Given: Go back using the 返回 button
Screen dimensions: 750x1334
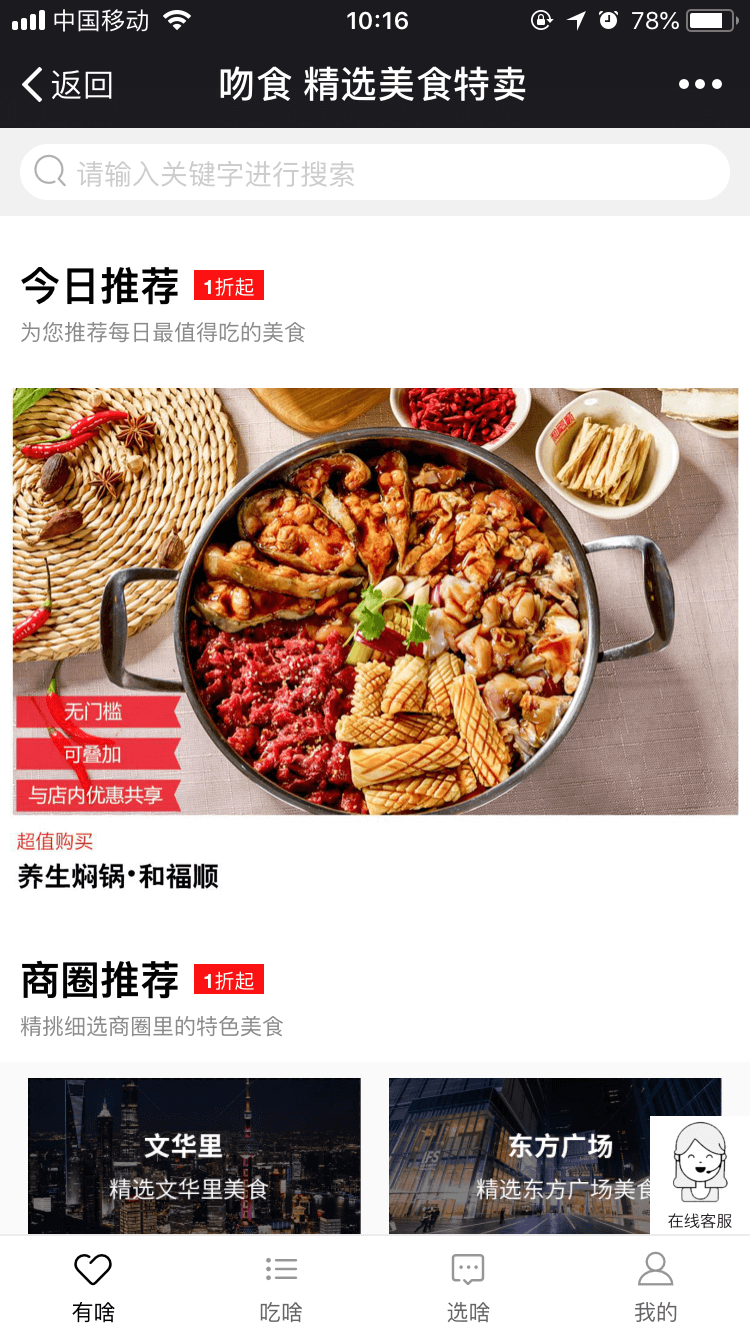Looking at the screenshot, I should [68, 85].
